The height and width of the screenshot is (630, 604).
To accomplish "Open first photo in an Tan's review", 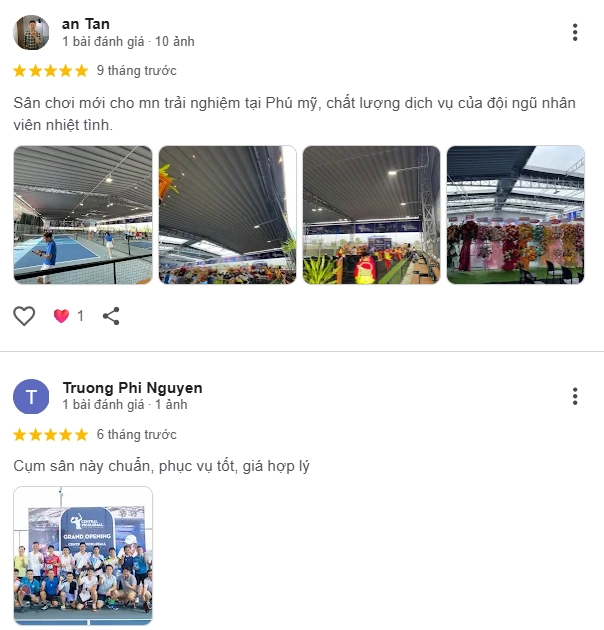I will [x=83, y=215].
